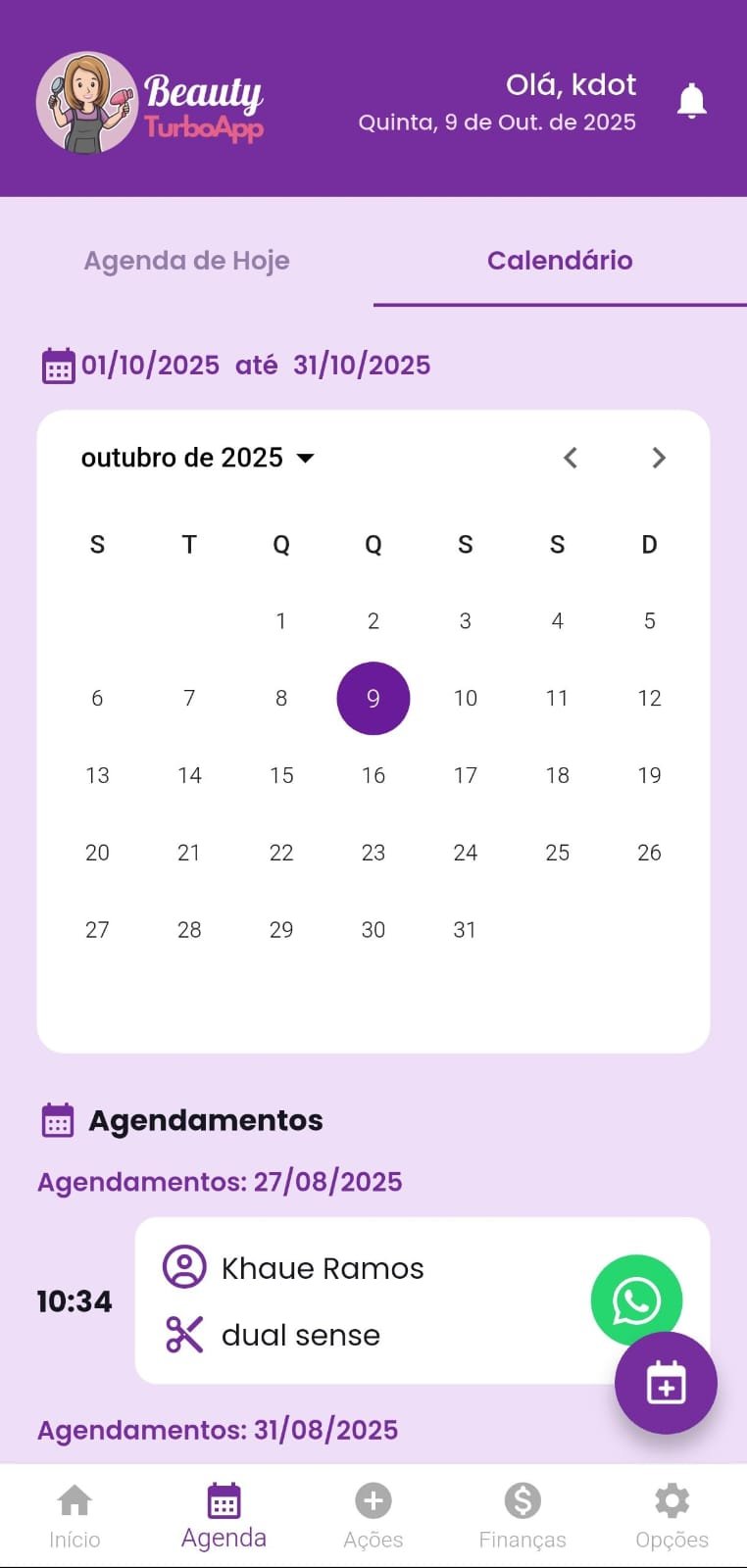Viewport: 747px width, 1568px height.
Task: Go to the next month
Action: click(659, 458)
